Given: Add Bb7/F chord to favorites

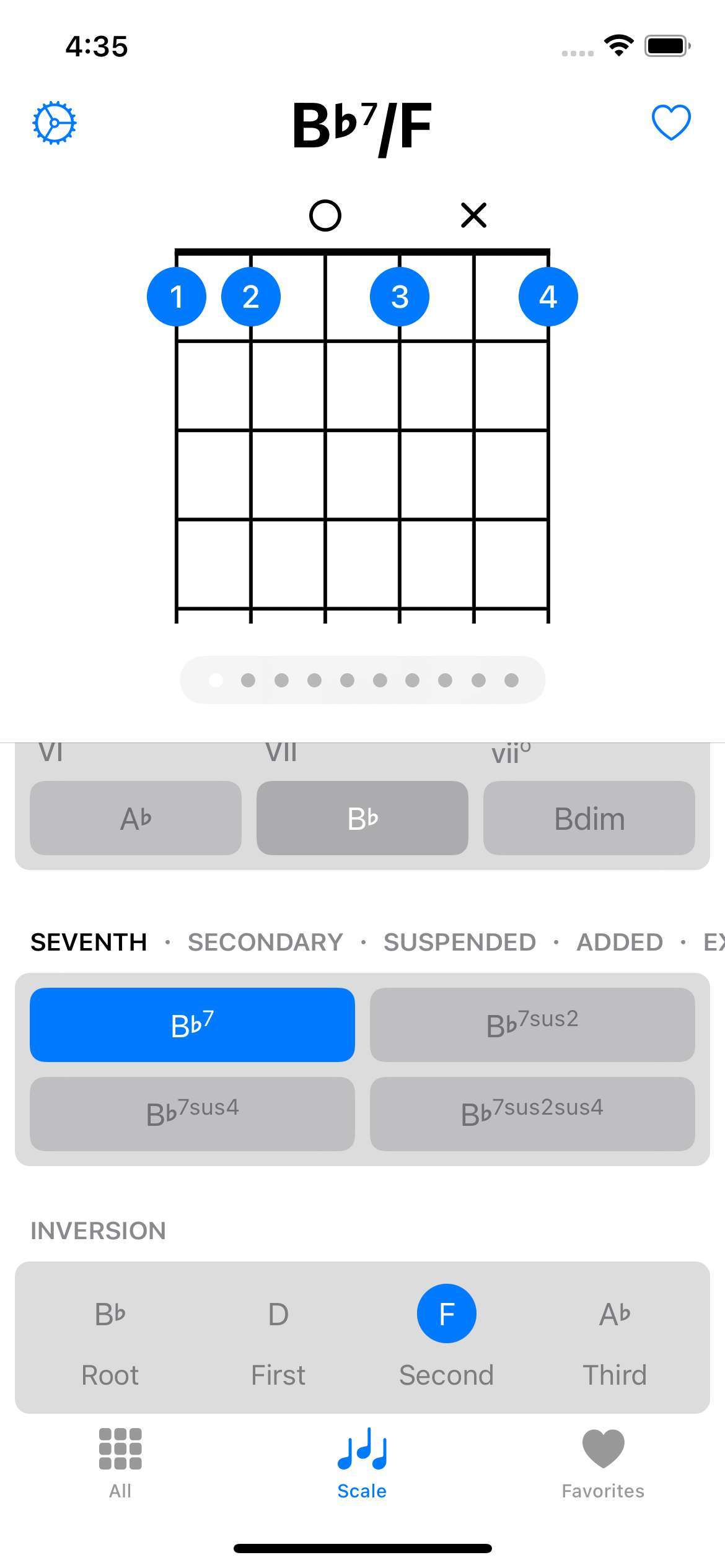Looking at the screenshot, I should (x=670, y=123).
